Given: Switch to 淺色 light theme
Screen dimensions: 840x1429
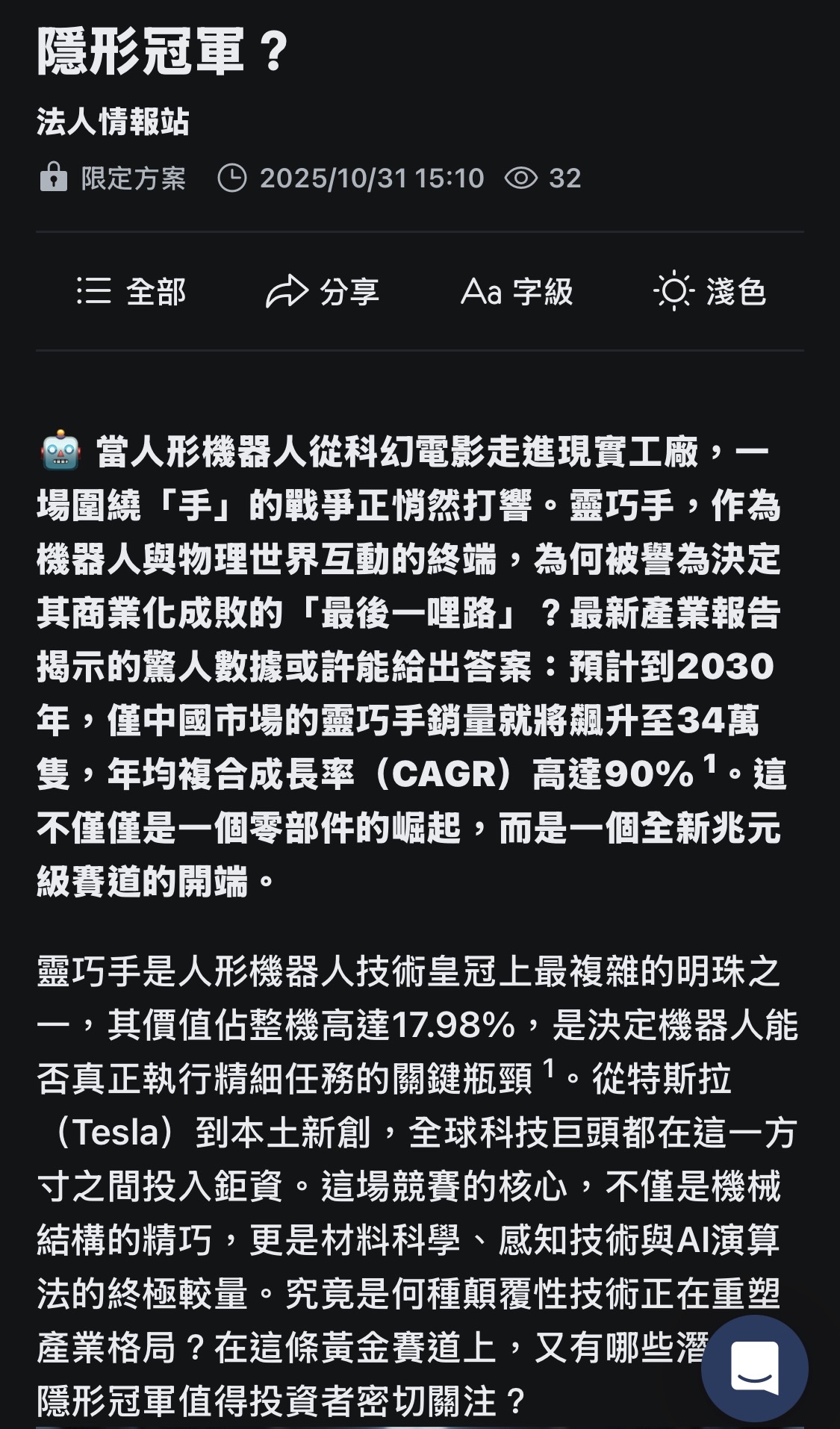Looking at the screenshot, I should tap(709, 292).
